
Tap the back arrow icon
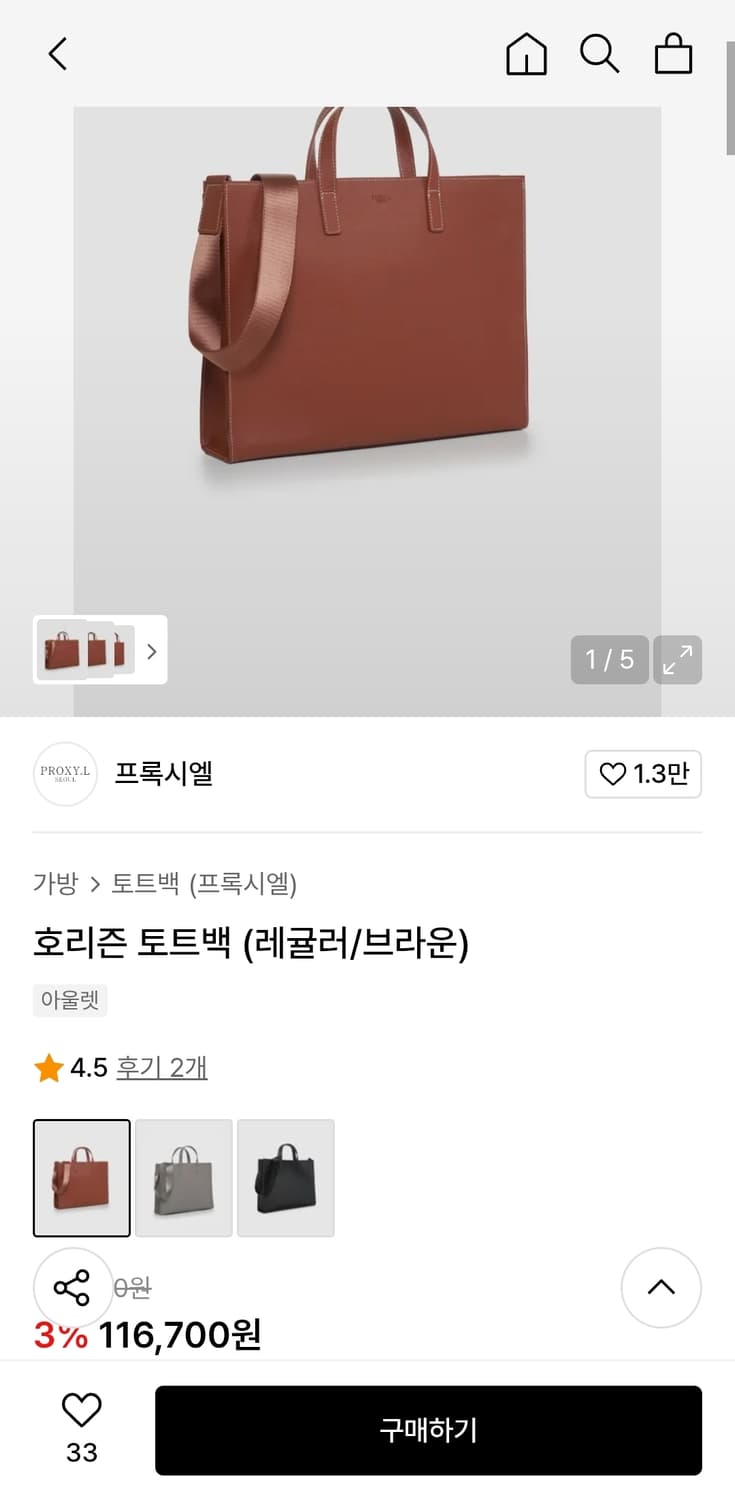point(57,55)
